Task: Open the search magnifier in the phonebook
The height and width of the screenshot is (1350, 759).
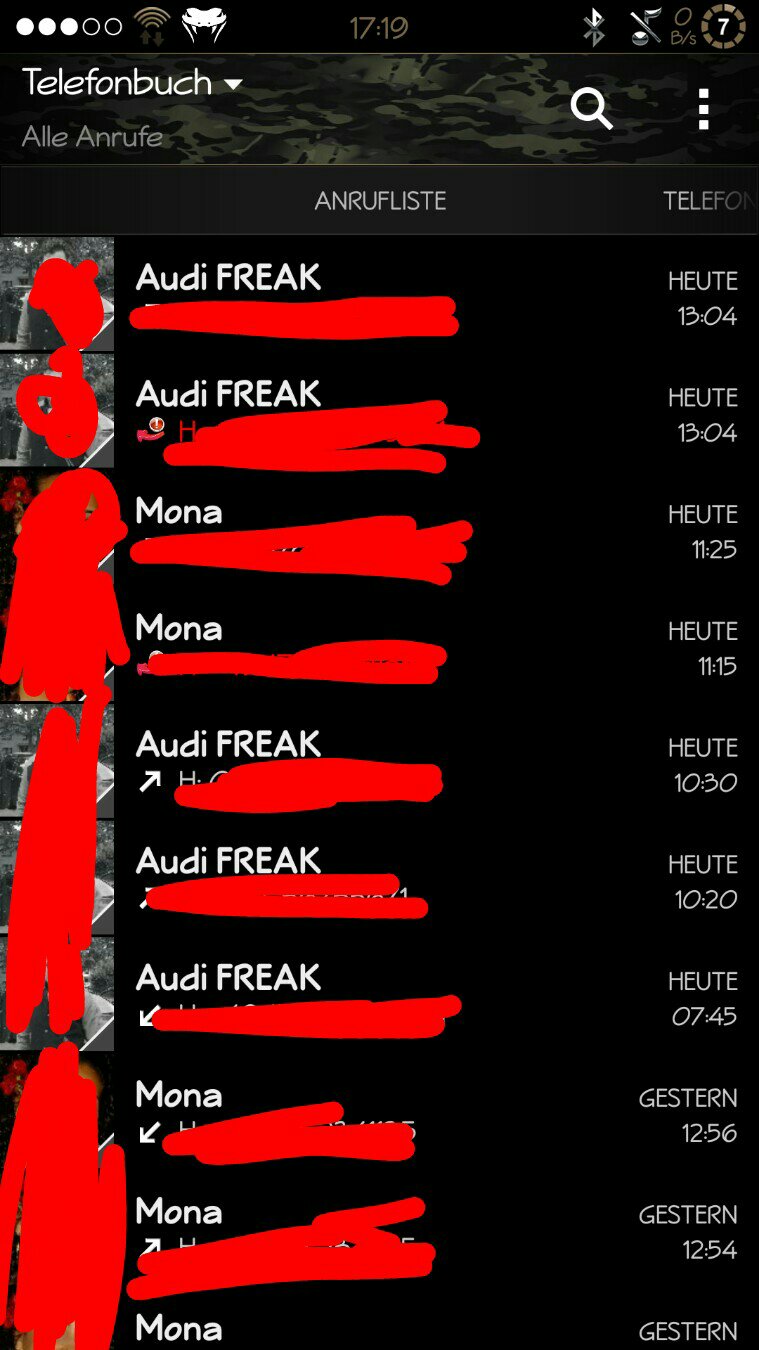Action: point(591,108)
